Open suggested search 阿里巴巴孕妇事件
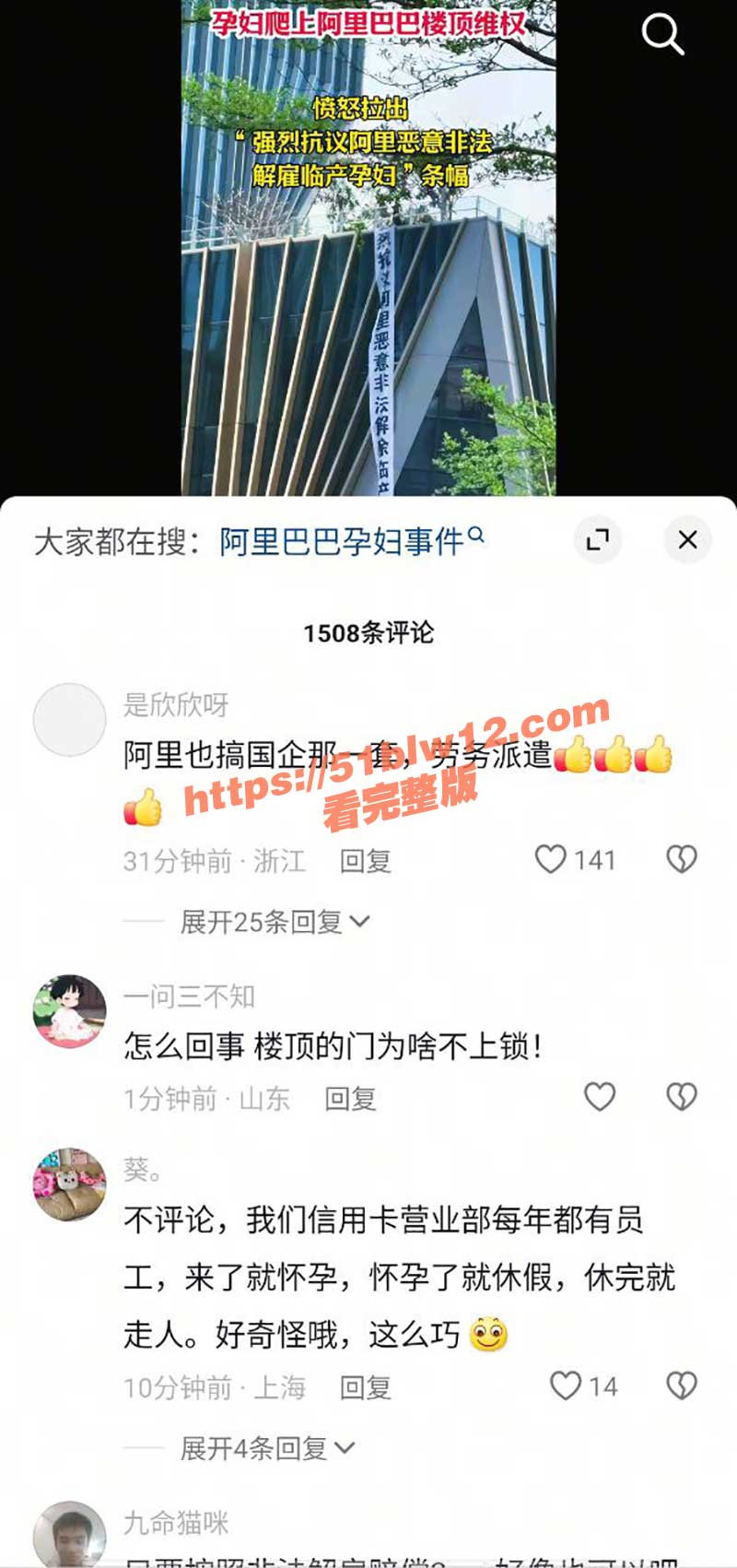Screen dimensions: 737x1568 click(x=350, y=541)
